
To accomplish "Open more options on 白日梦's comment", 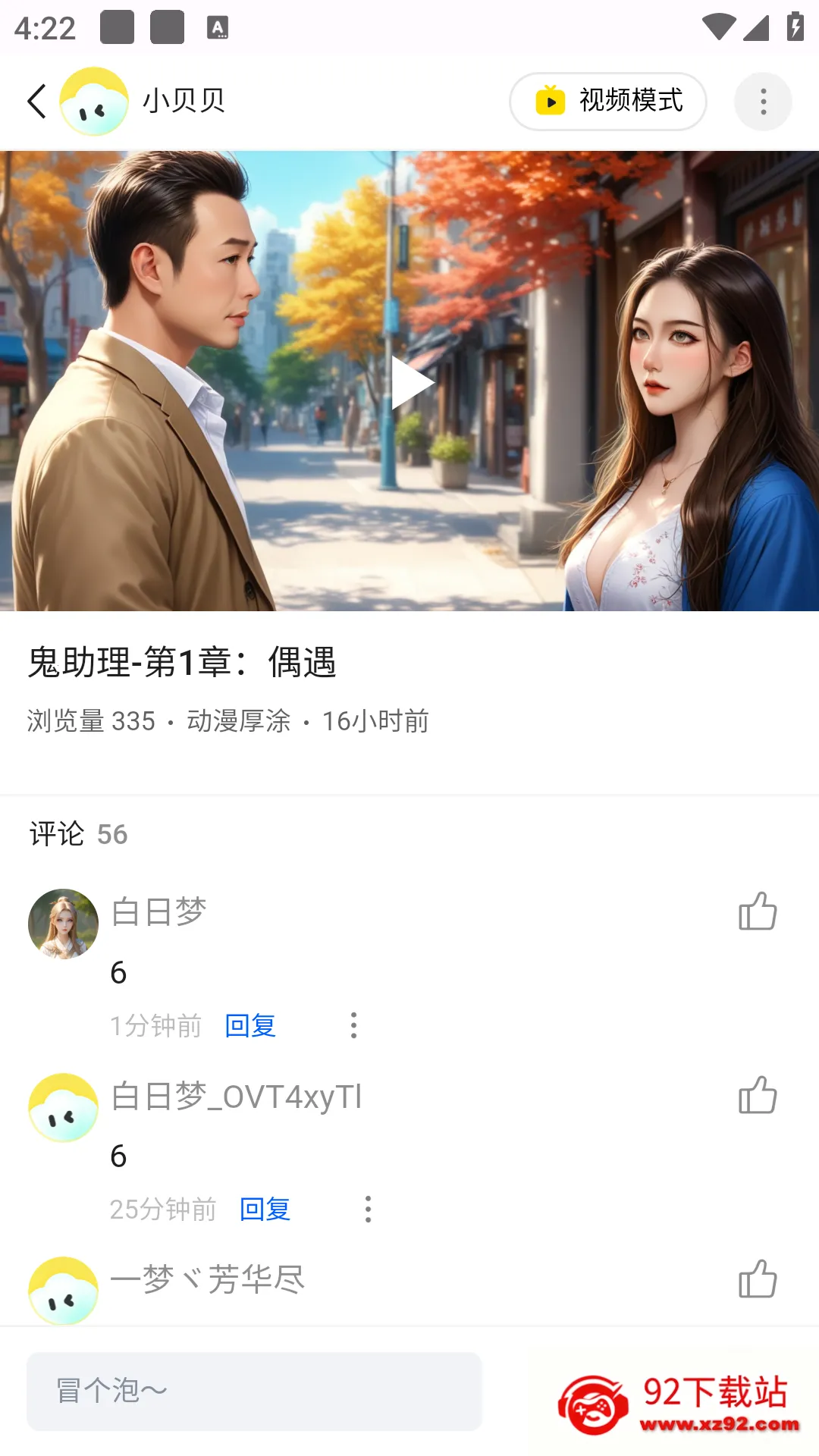I will point(353,1025).
